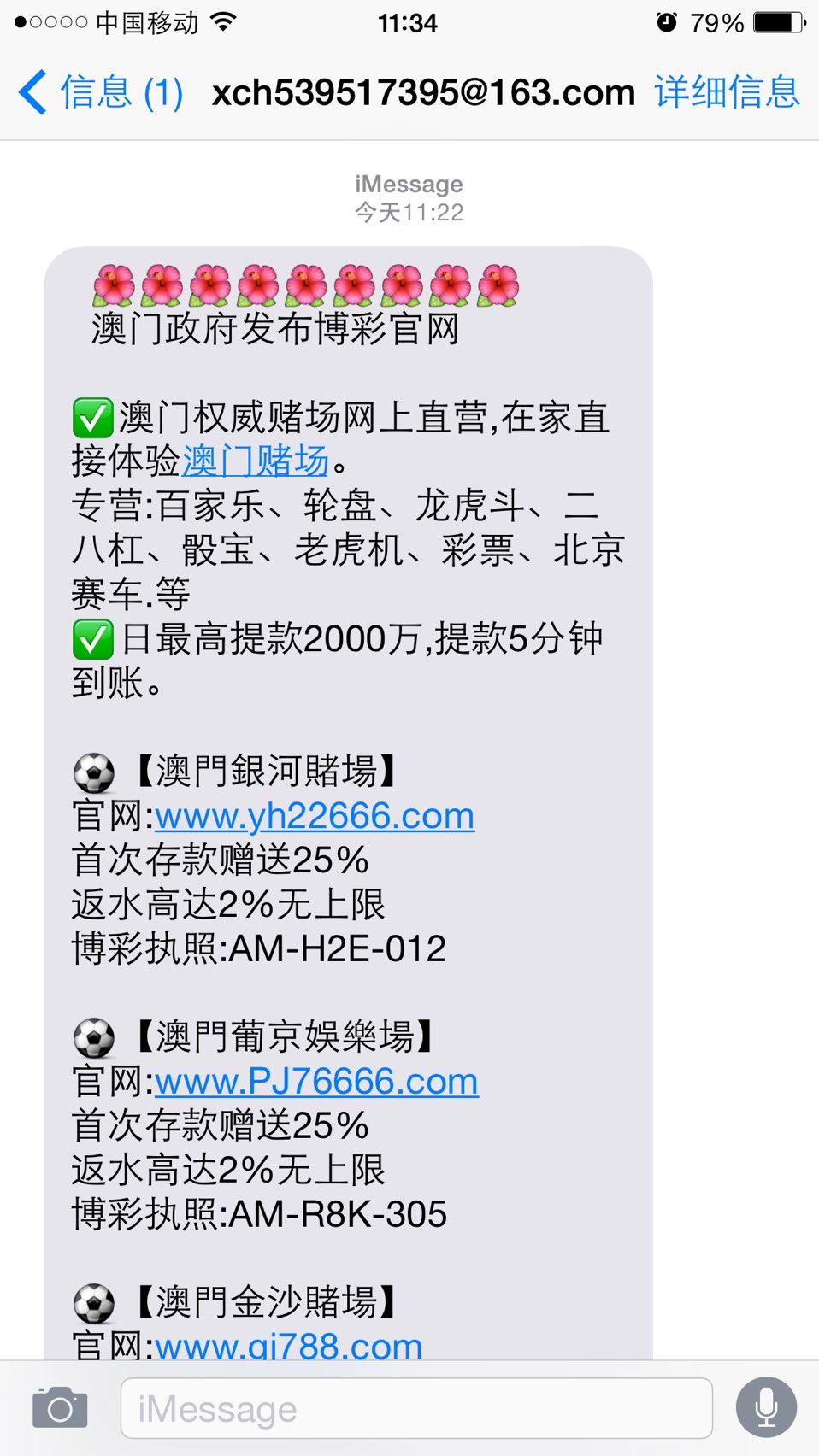Image resolution: width=819 pixels, height=1456 pixels.
Task: Tap the camera icon to attach photo
Action: (x=60, y=1407)
